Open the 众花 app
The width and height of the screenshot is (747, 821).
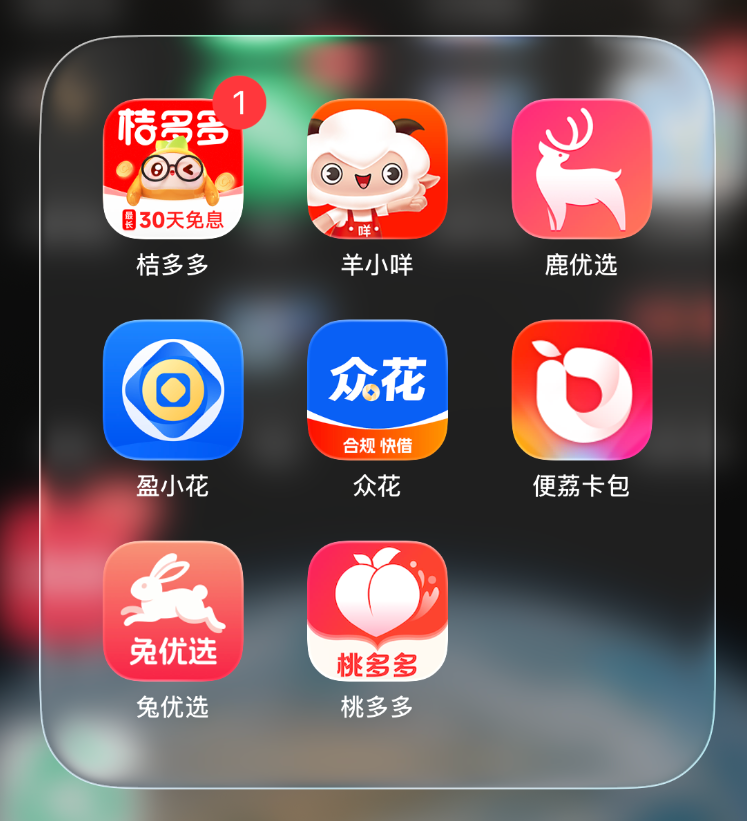(377, 390)
